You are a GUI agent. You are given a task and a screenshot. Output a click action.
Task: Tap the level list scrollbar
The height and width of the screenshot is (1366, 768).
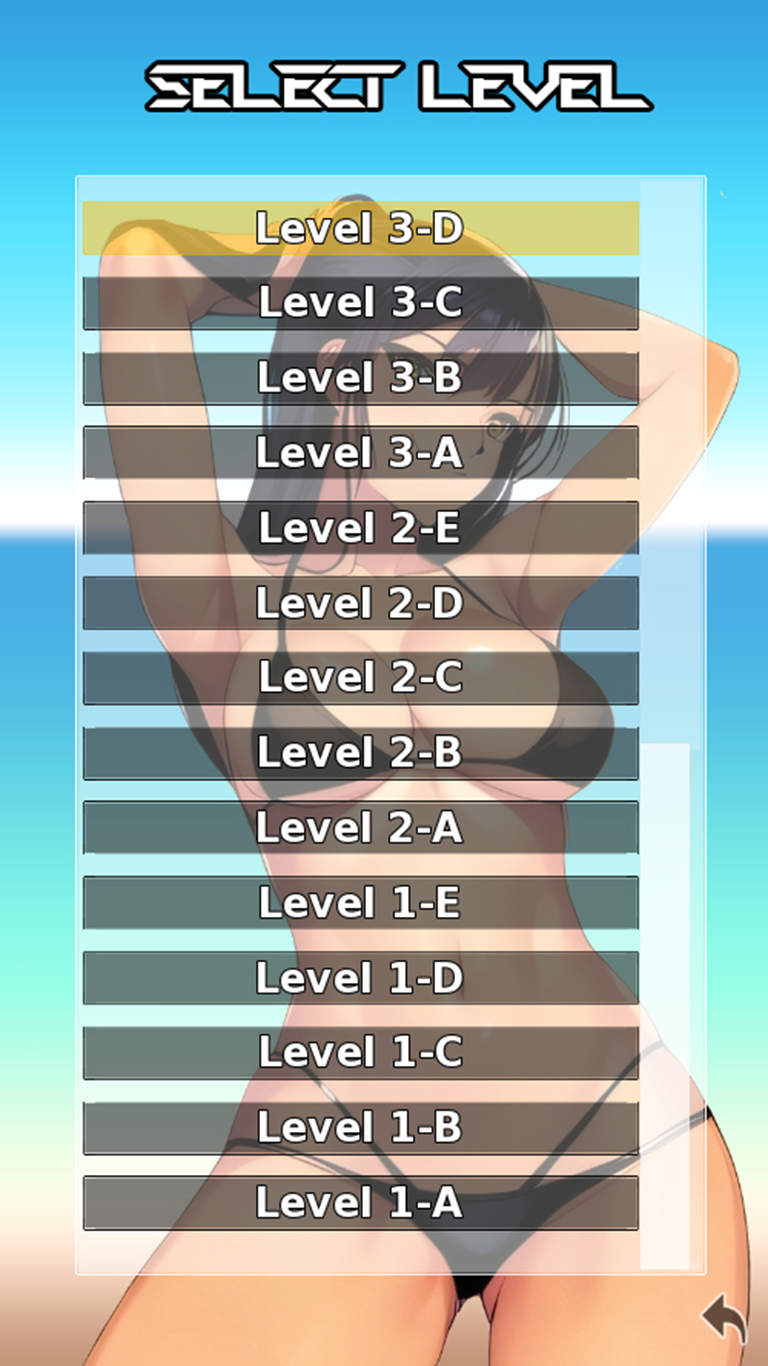[665, 1006]
